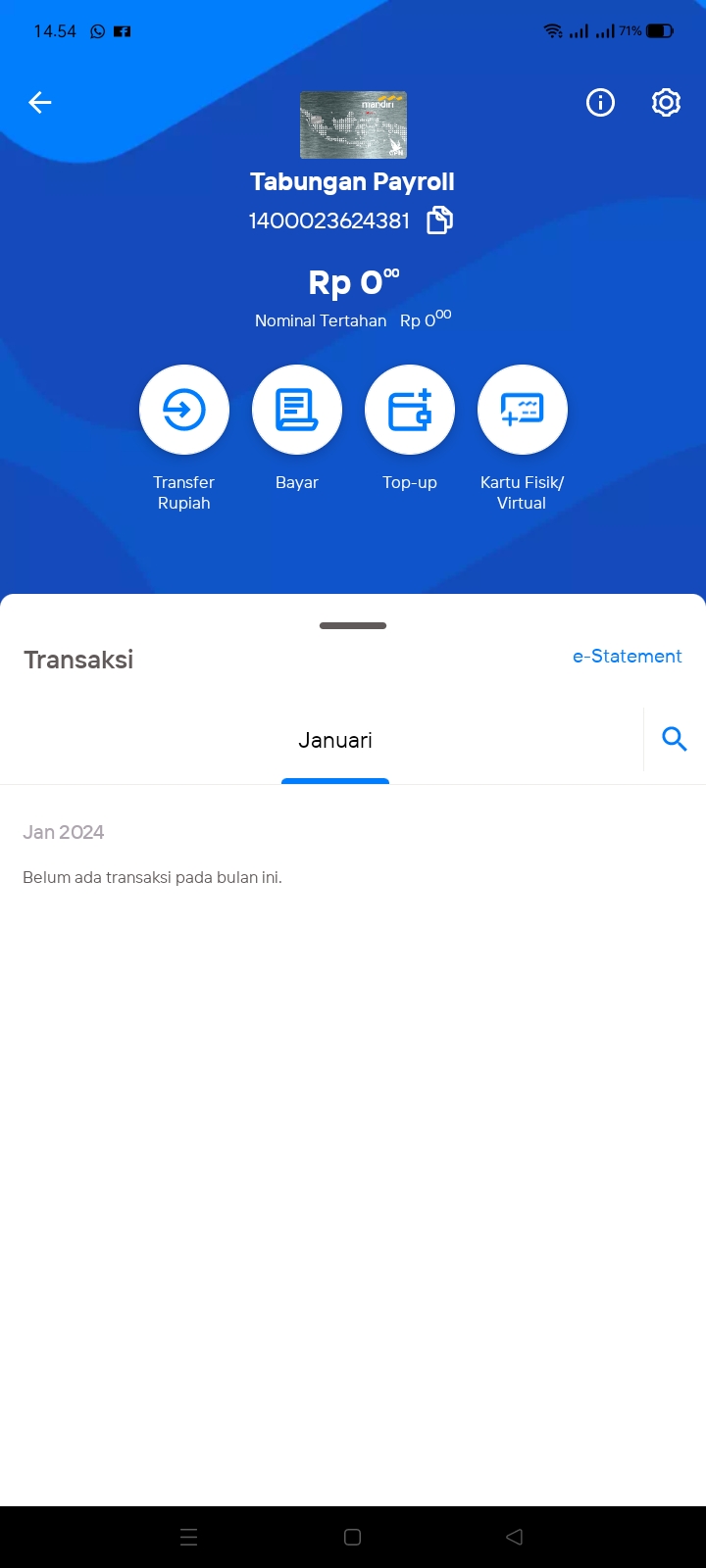This screenshot has width=706, height=1568.
Task: Open the account info icon
Action: click(x=600, y=102)
